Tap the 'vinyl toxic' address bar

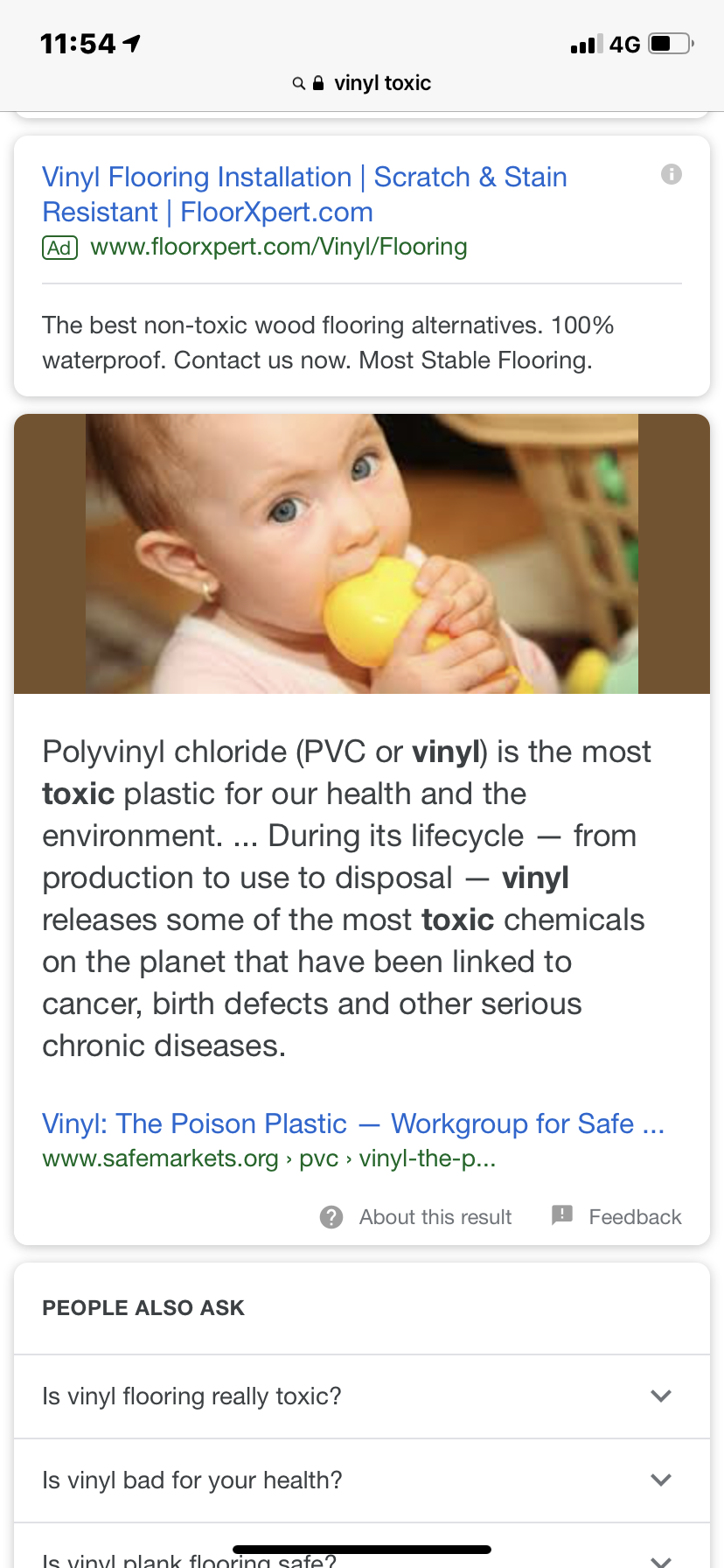coord(362,83)
